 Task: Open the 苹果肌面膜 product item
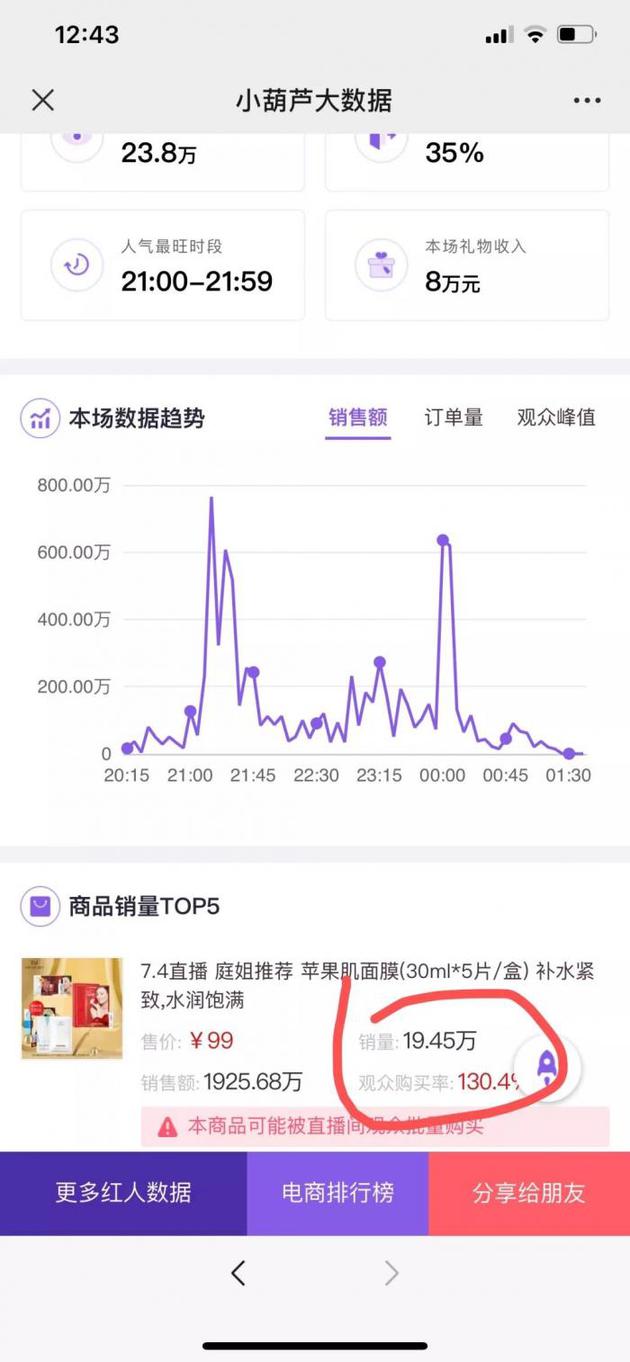367,985
